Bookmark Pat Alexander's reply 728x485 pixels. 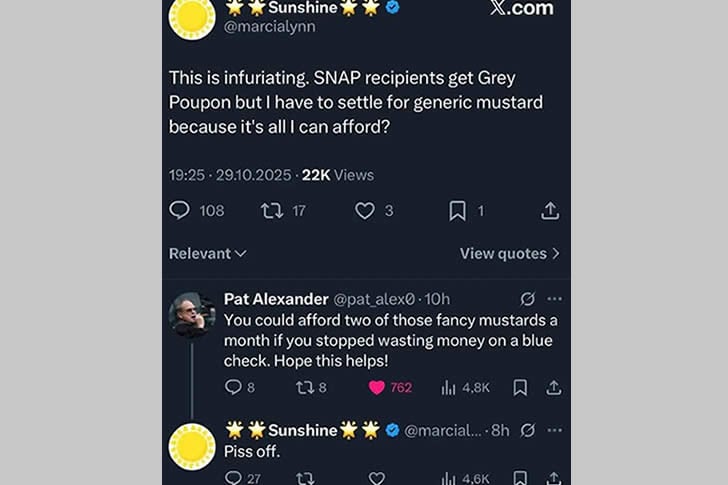520,387
